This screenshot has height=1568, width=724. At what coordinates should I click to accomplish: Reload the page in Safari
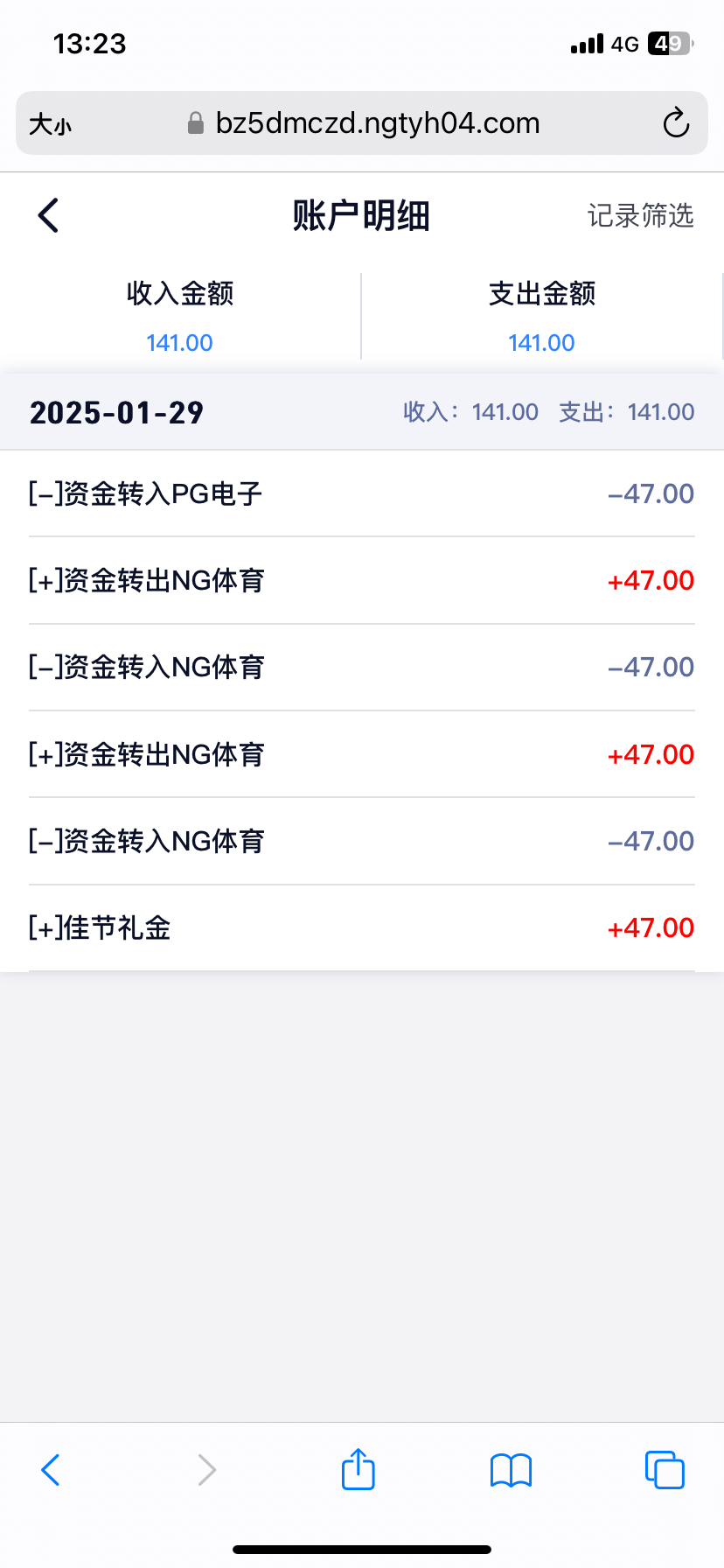coord(676,123)
